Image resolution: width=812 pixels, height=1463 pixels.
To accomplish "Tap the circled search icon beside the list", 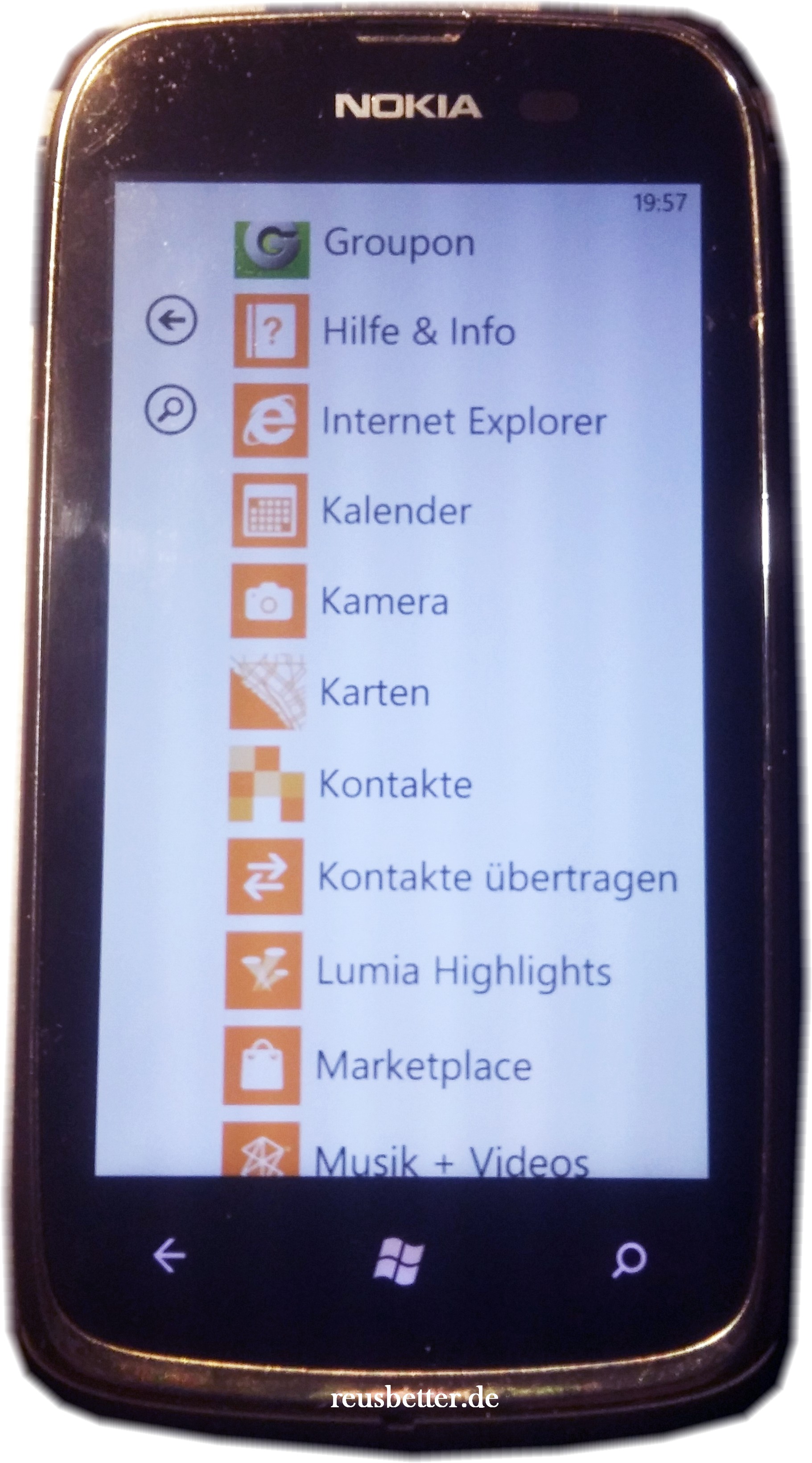I will 171,410.
